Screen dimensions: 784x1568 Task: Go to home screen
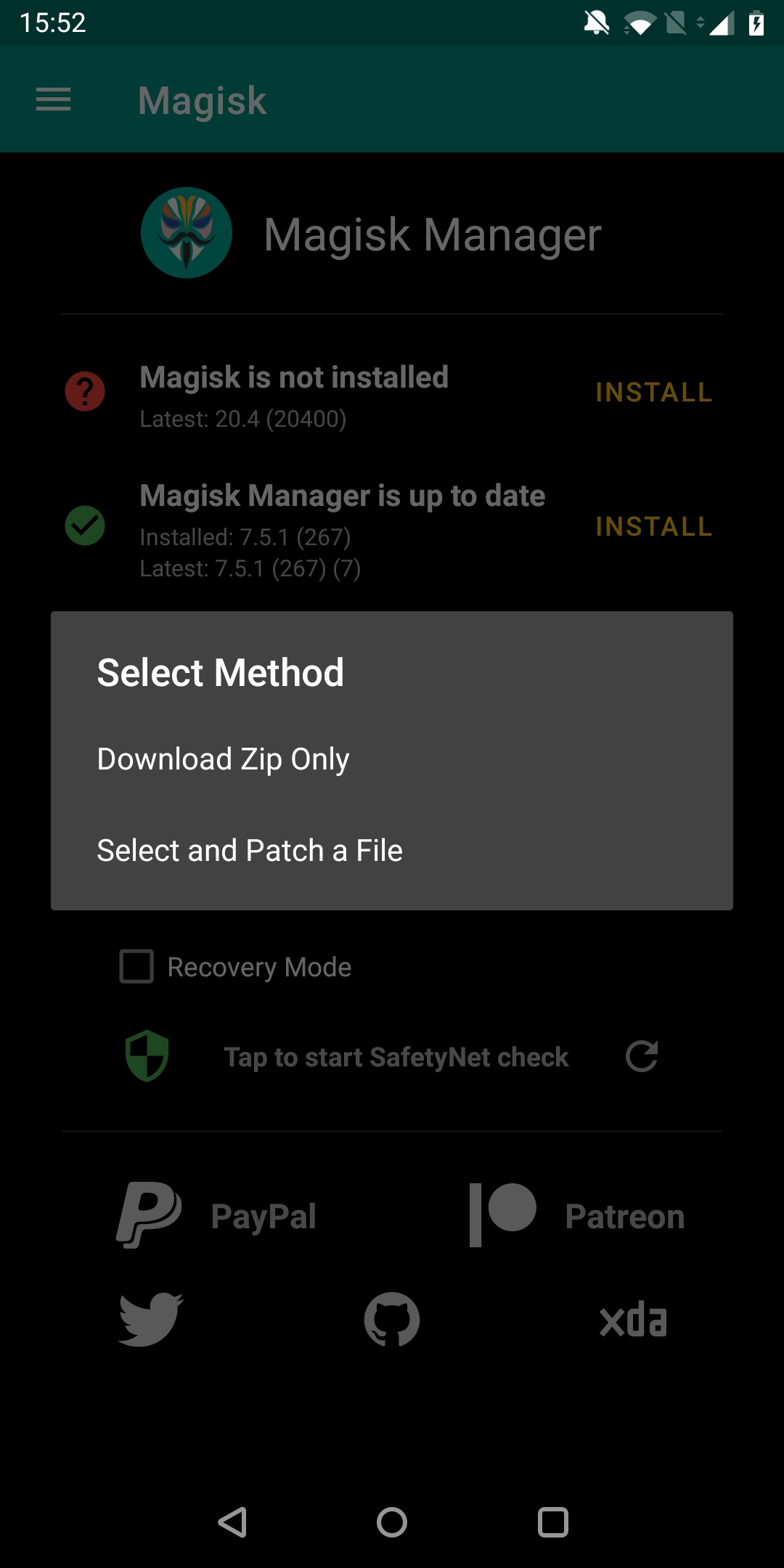click(392, 1522)
